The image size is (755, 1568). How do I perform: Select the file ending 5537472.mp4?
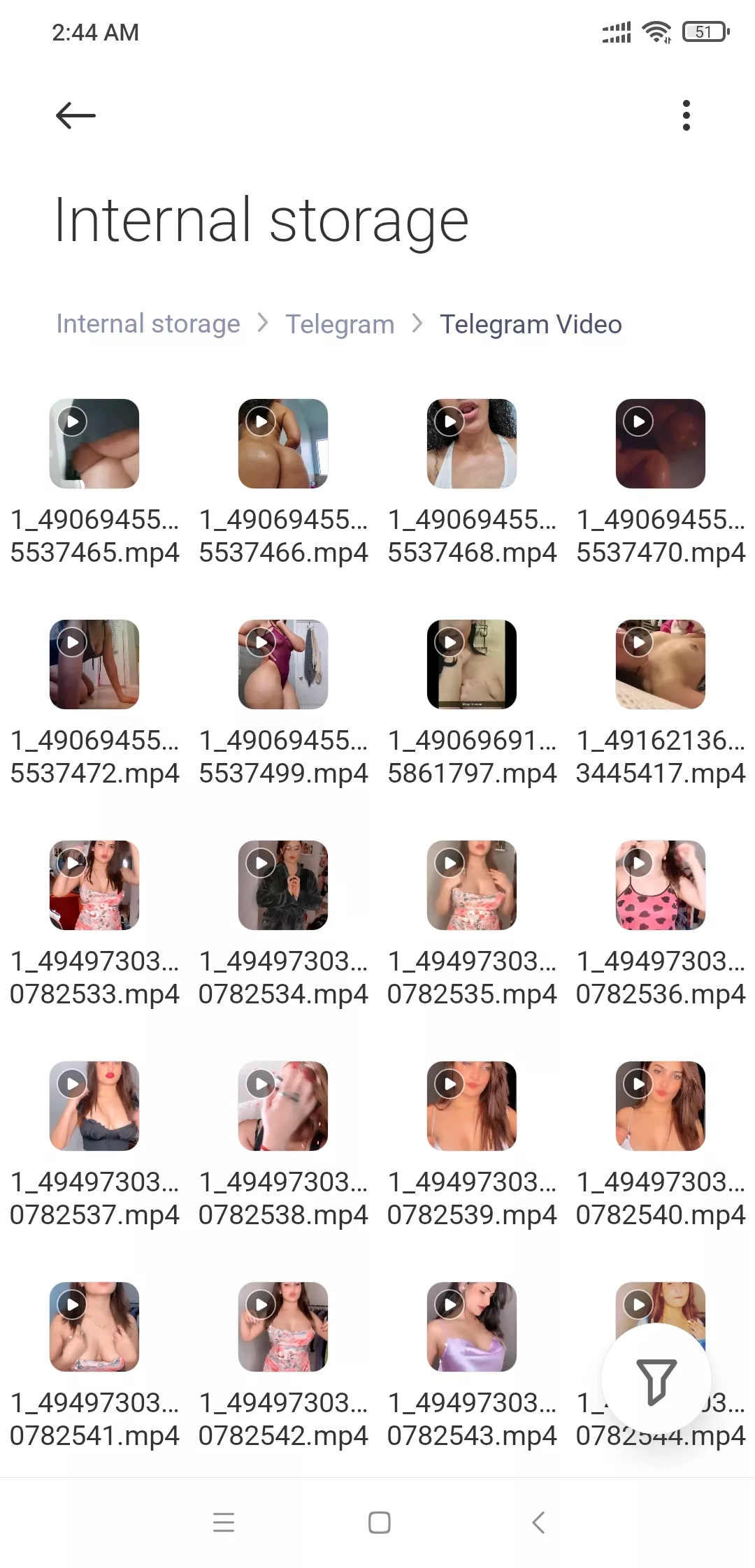point(94,665)
